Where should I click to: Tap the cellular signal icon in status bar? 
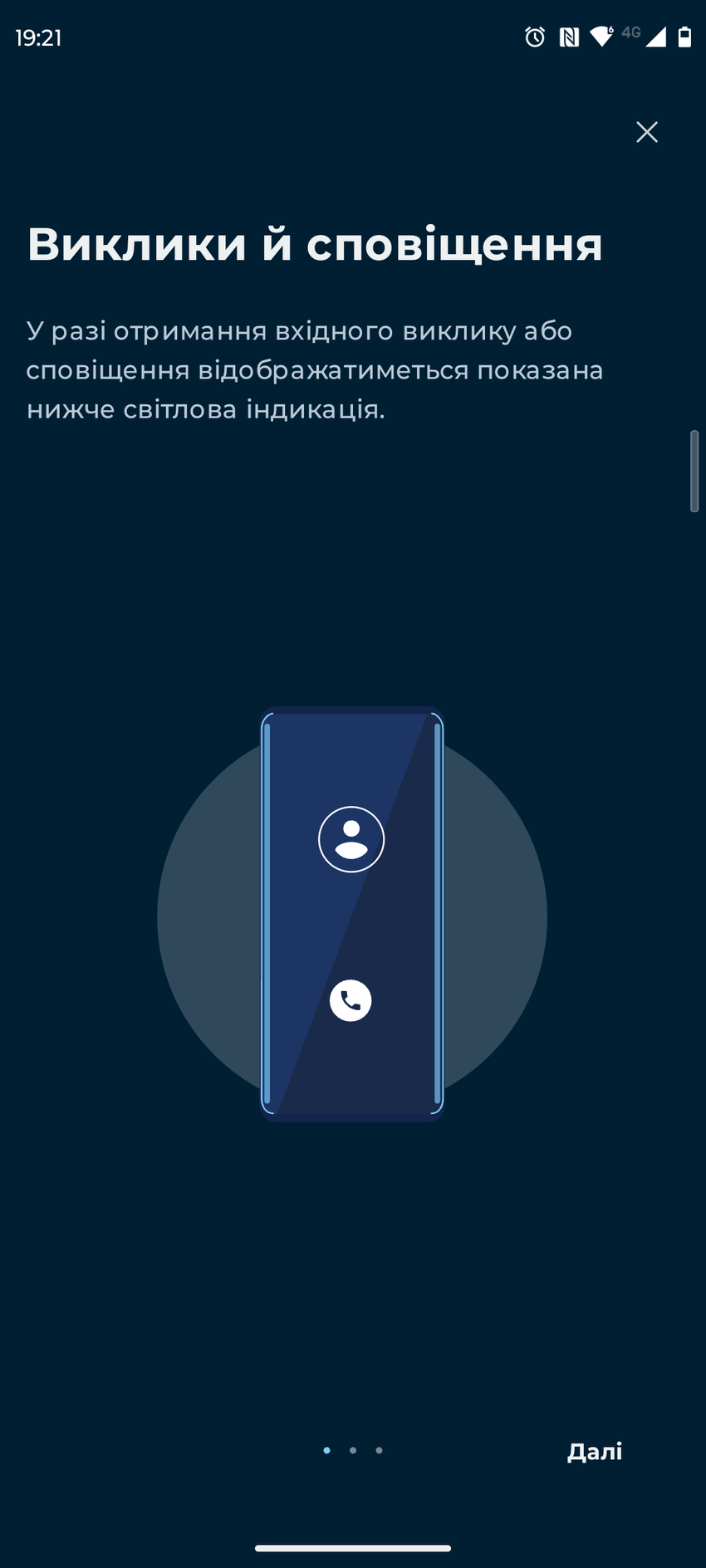655,37
